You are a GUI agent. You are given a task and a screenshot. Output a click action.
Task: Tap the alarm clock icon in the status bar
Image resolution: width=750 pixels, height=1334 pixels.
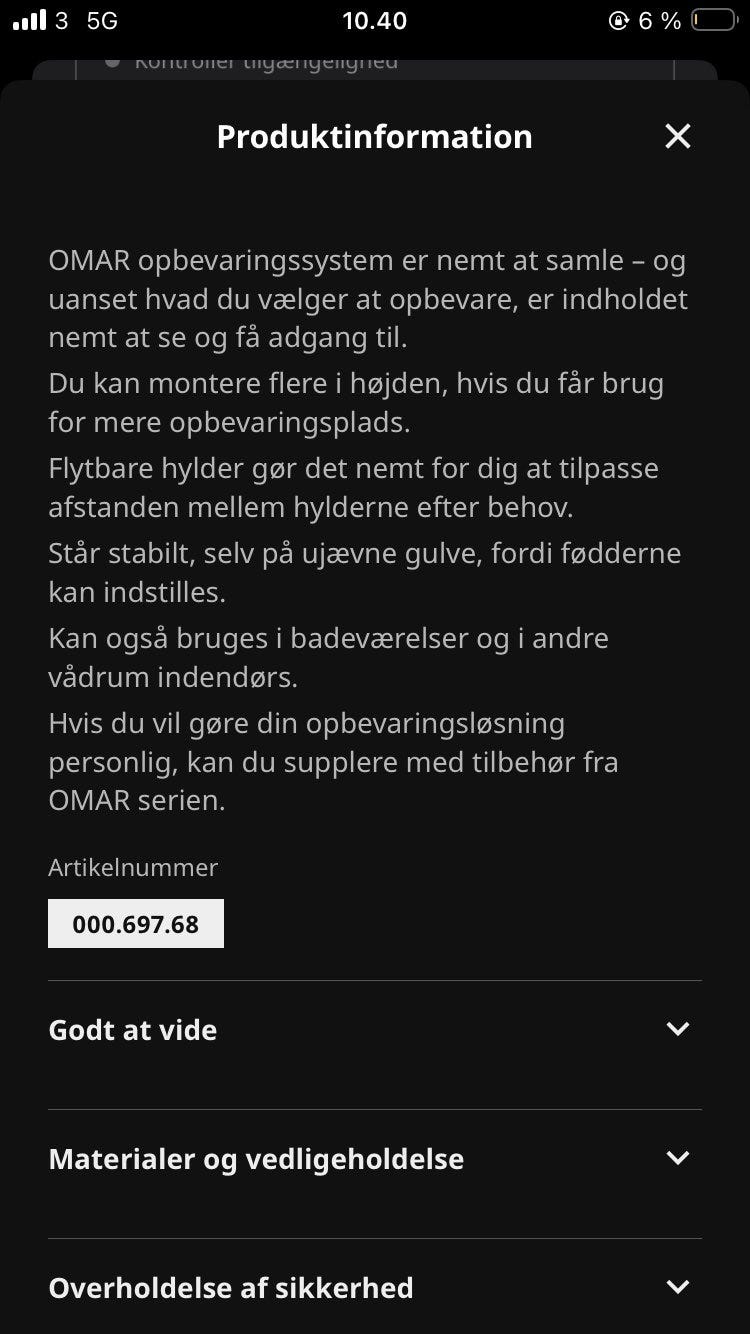(620, 20)
